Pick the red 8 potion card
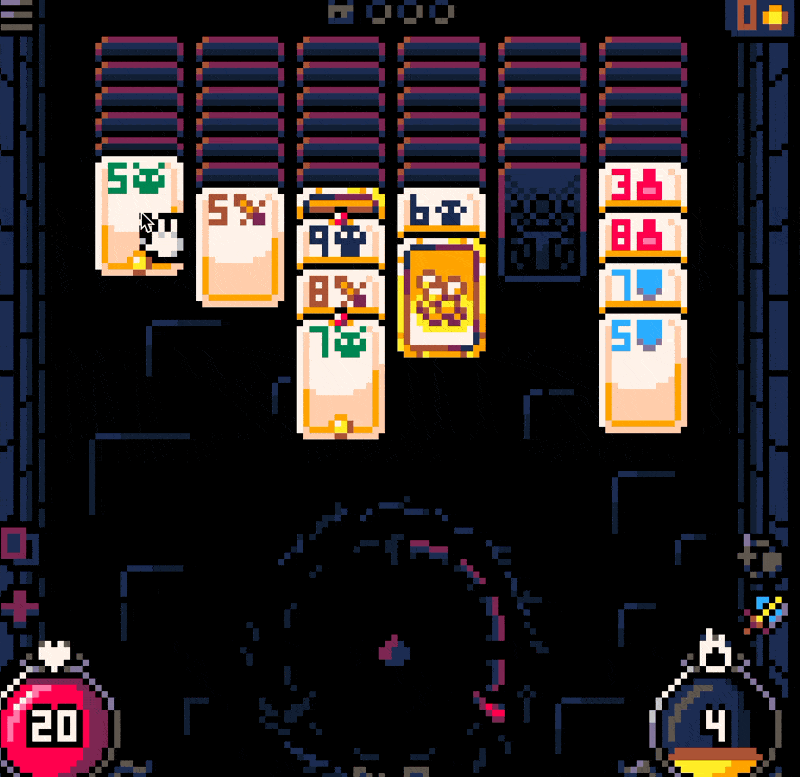The width and height of the screenshot is (800, 777). coord(643,238)
